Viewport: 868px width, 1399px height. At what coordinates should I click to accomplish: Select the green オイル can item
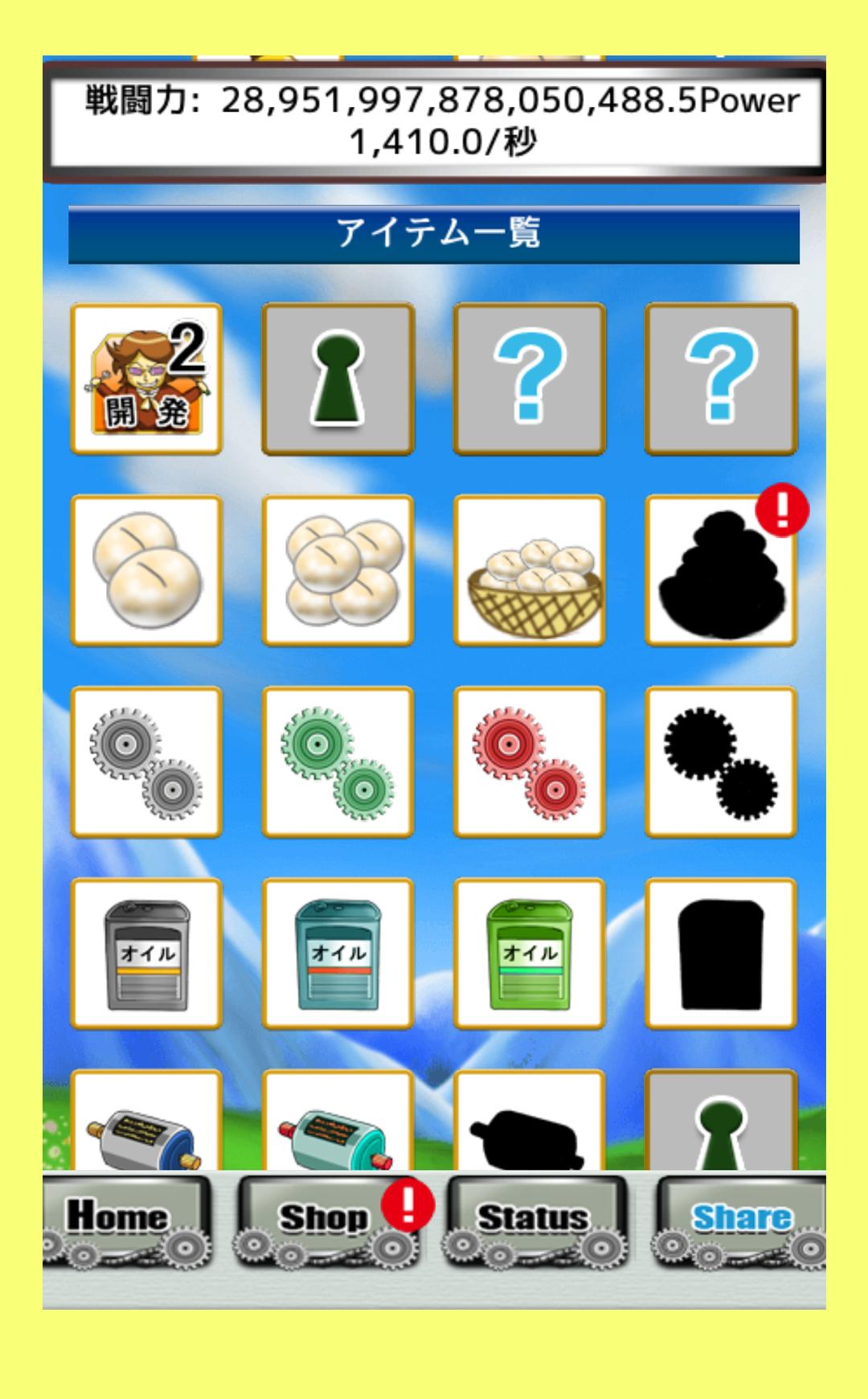pos(530,954)
